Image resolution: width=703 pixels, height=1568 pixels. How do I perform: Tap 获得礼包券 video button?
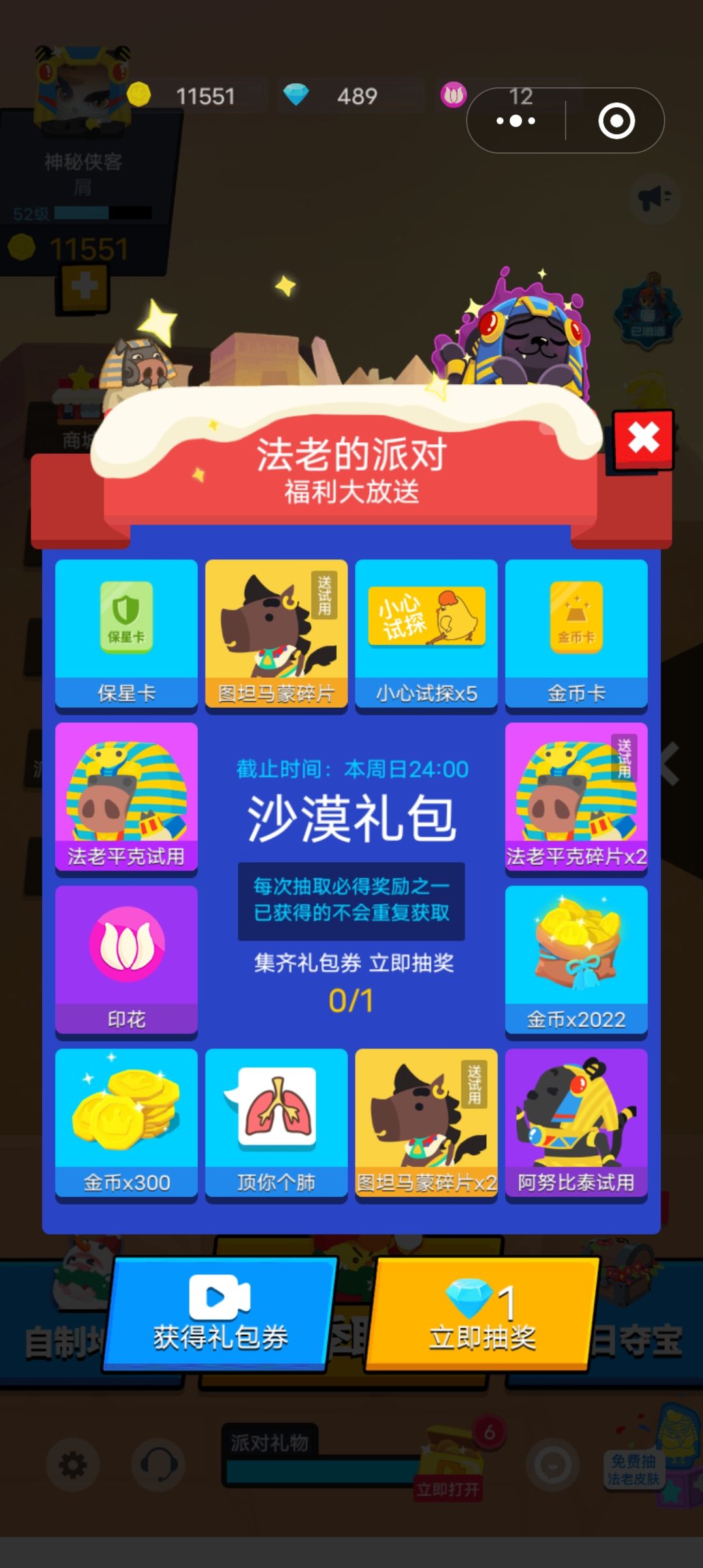point(220,1314)
